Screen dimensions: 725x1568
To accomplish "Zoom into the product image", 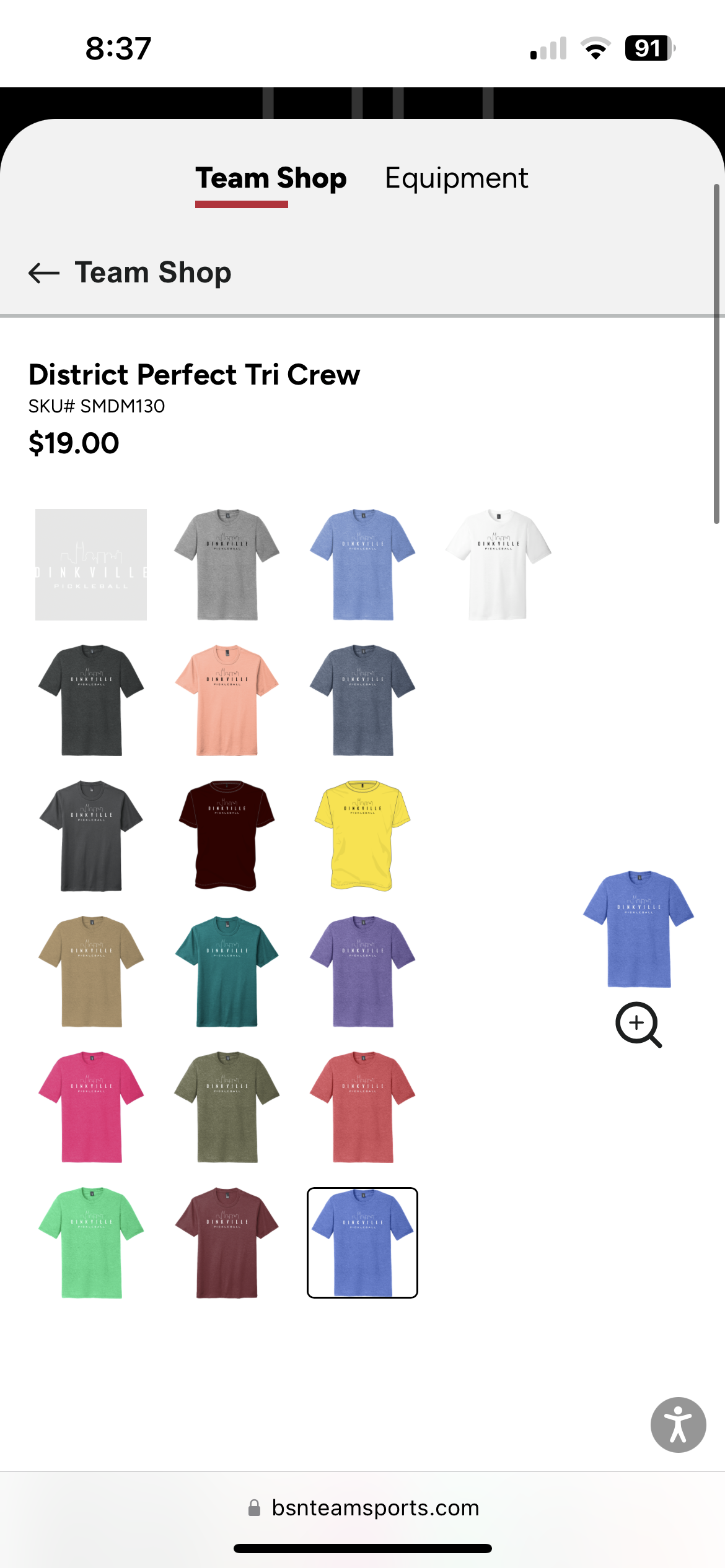I will (638, 1024).
